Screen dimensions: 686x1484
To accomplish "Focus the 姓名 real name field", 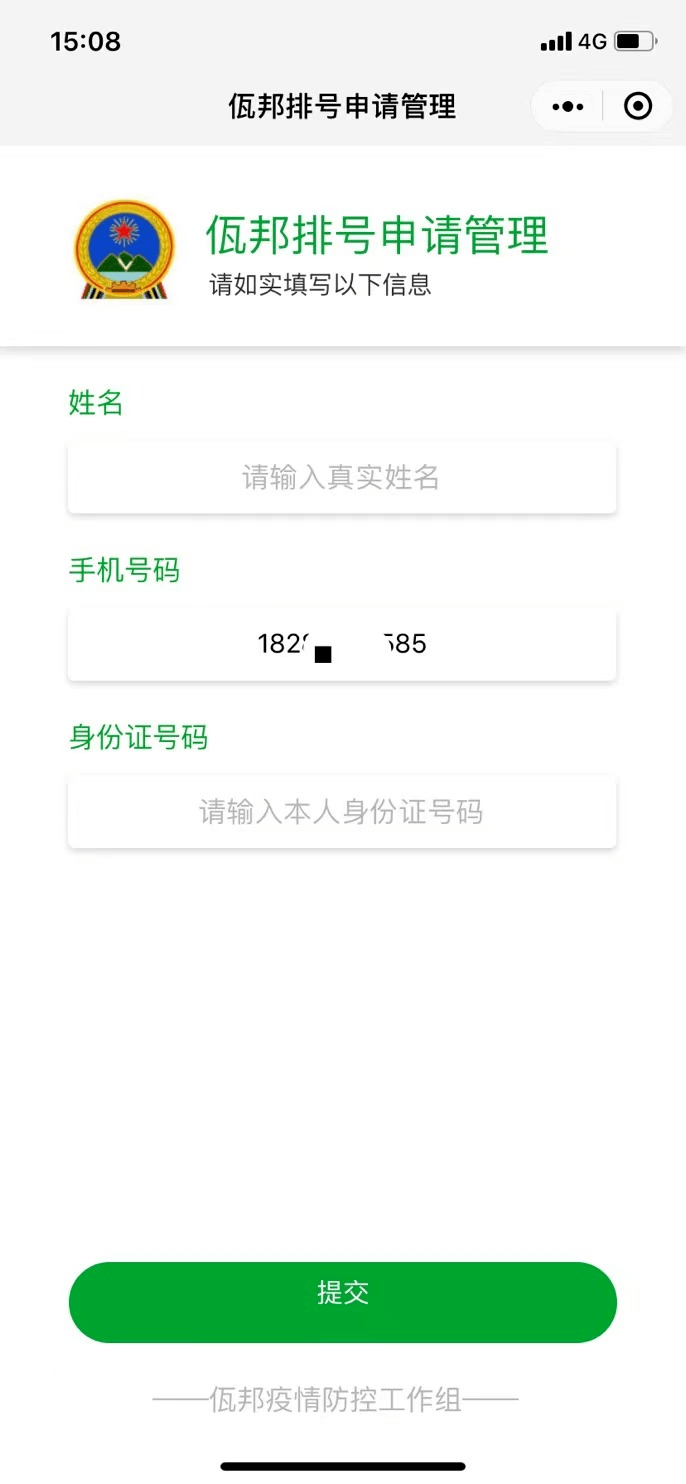I will pyautogui.click(x=342, y=478).
